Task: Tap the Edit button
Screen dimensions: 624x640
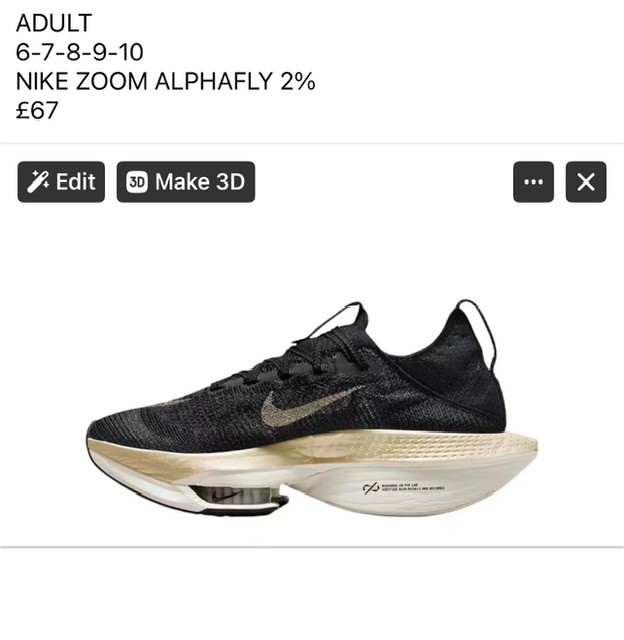Action: coord(61,182)
